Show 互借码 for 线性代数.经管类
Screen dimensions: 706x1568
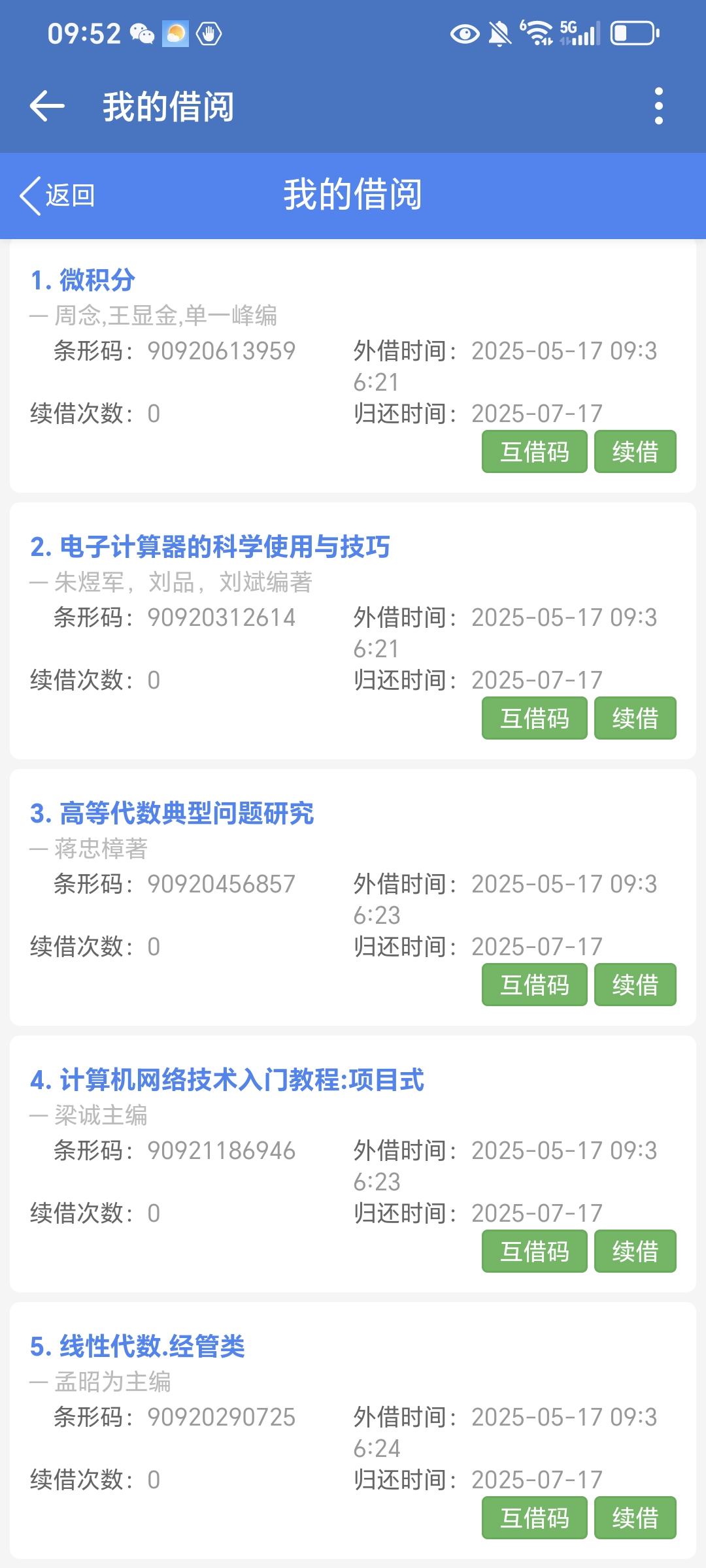pyautogui.click(x=534, y=1518)
